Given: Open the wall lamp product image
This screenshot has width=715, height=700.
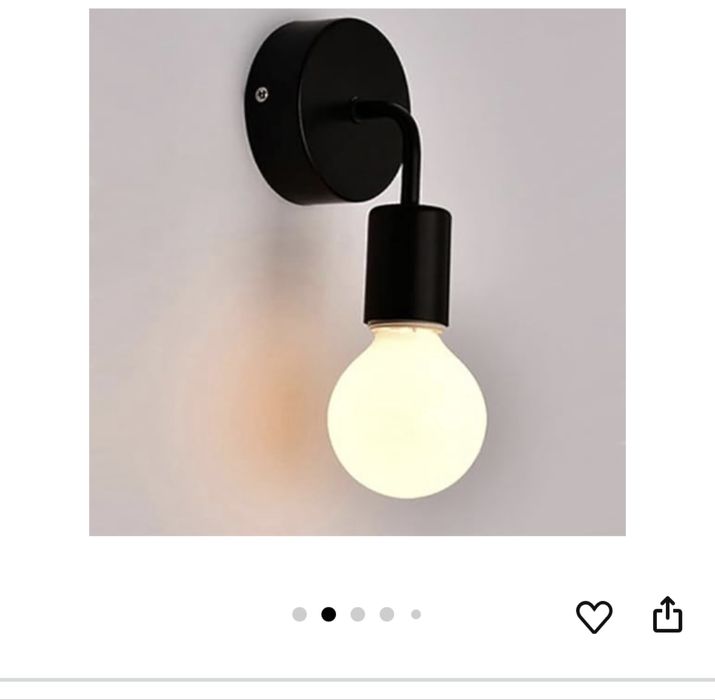Looking at the screenshot, I should (357, 272).
